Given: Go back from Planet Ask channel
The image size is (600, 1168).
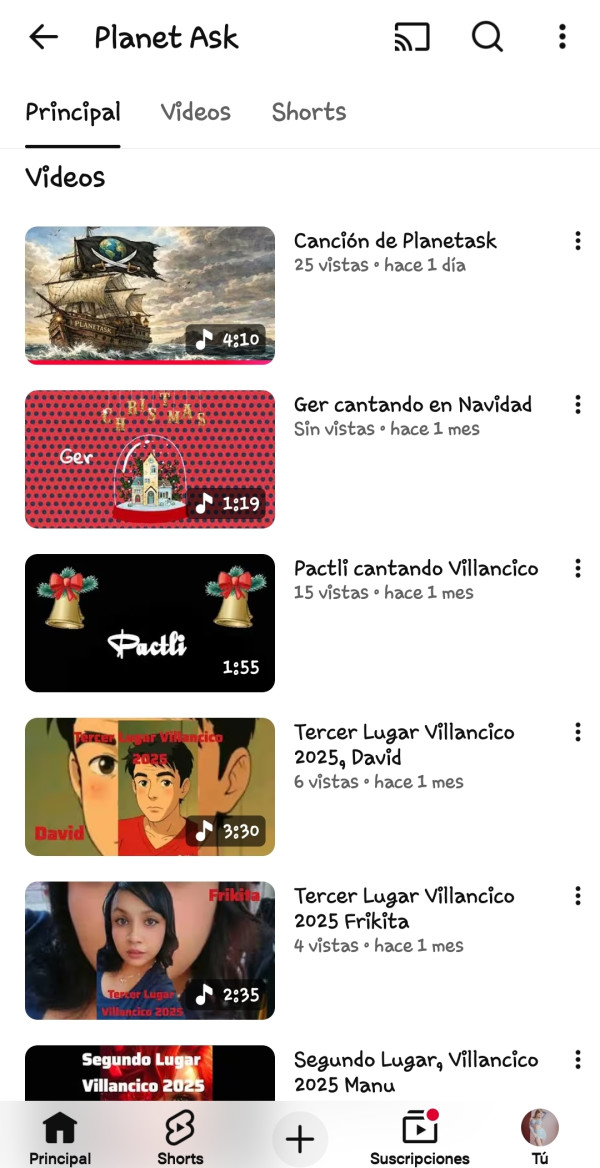Looking at the screenshot, I should click(43, 38).
